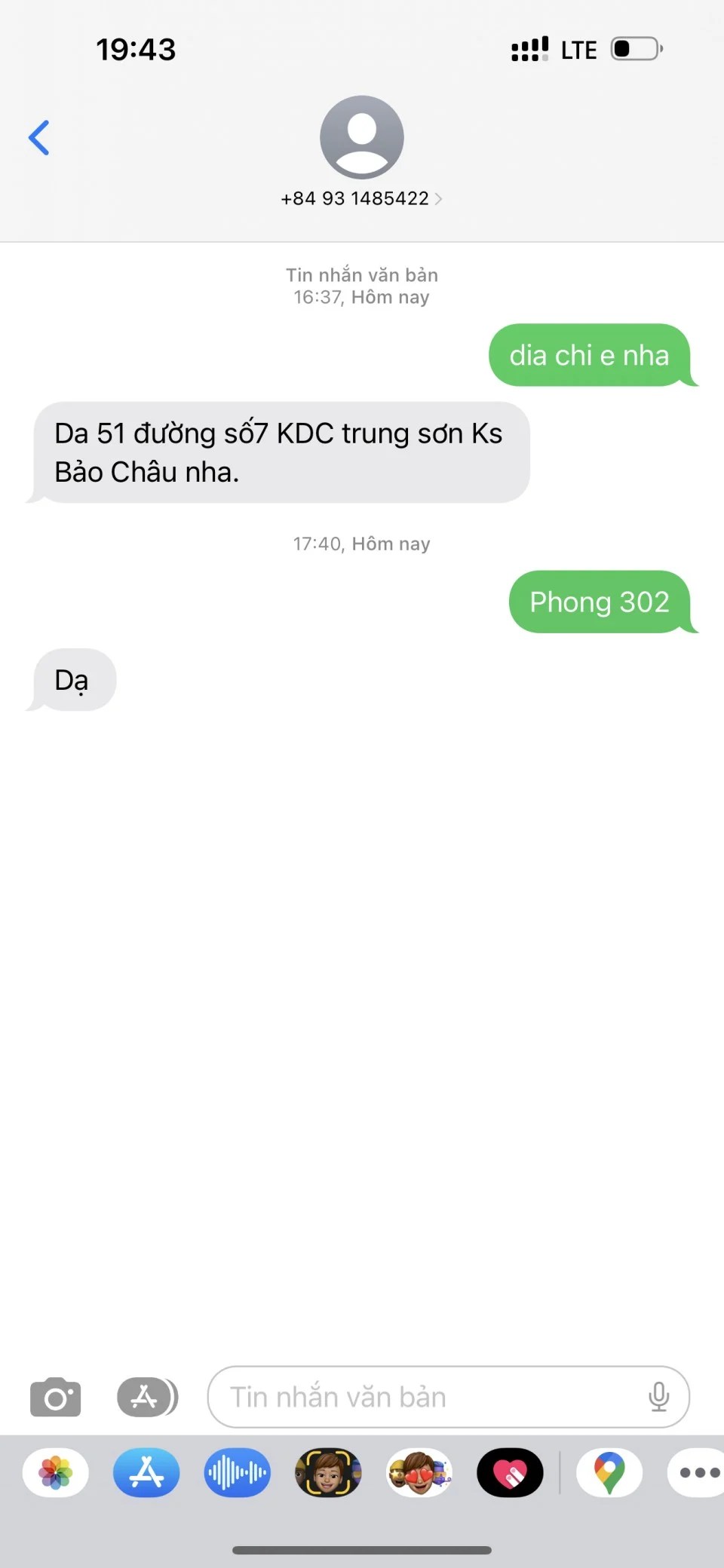Open the camera to attach a photo

(x=55, y=1397)
